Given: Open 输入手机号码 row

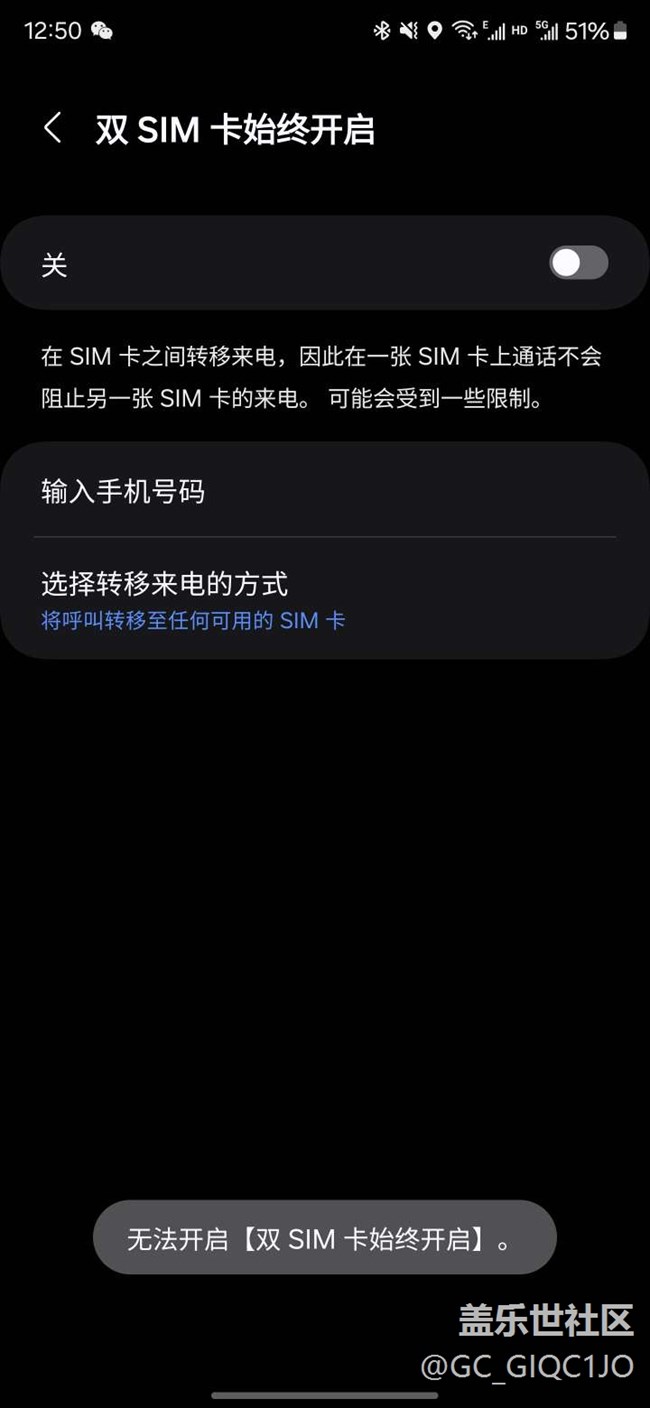Looking at the screenshot, I should tap(324, 492).
